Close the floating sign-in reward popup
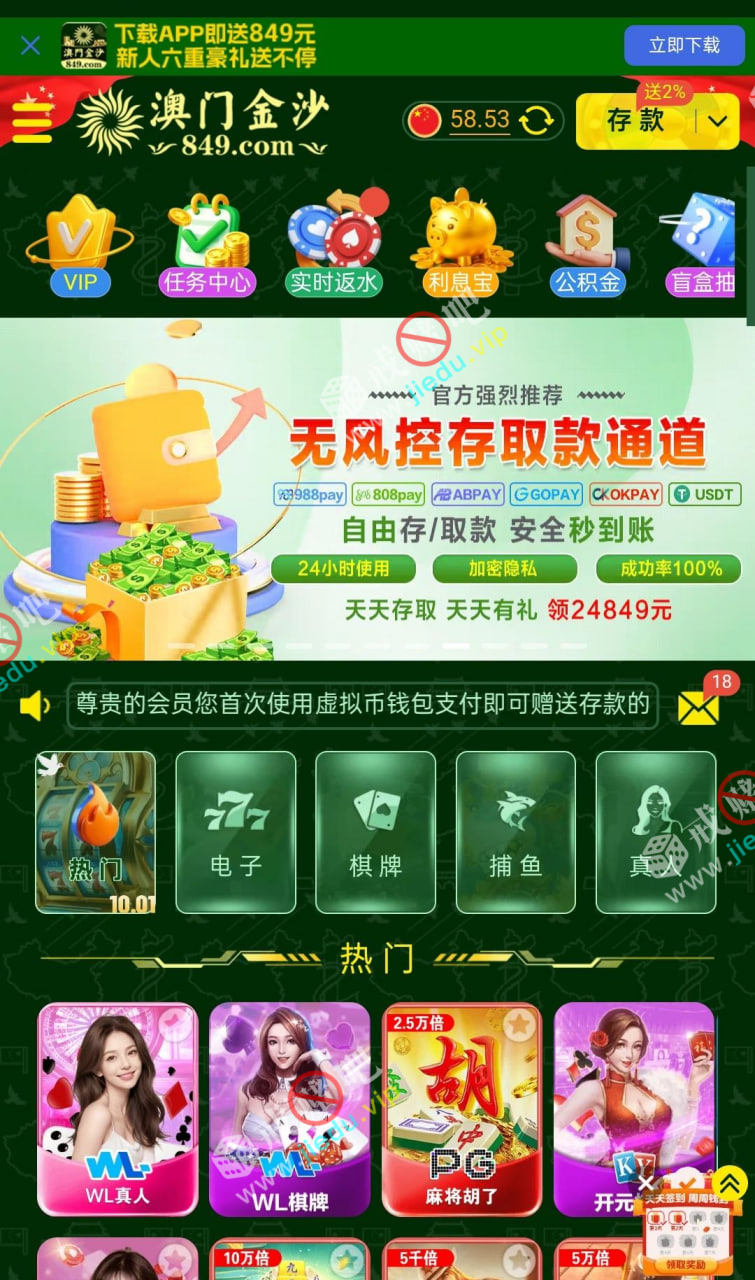755x1280 pixels. [647, 1184]
